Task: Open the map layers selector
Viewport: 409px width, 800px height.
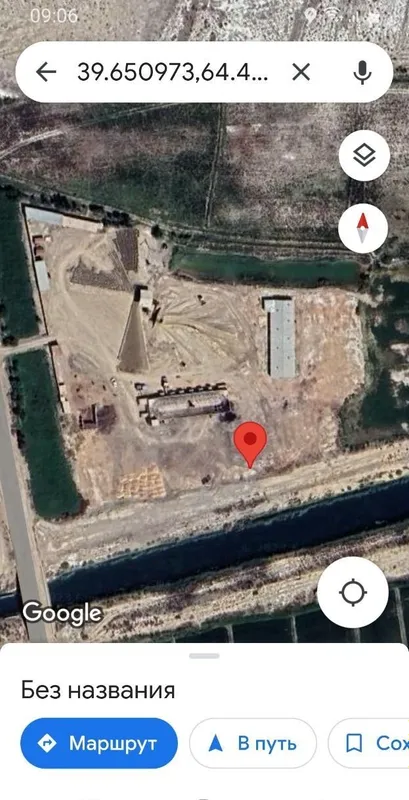Action: 364,156
